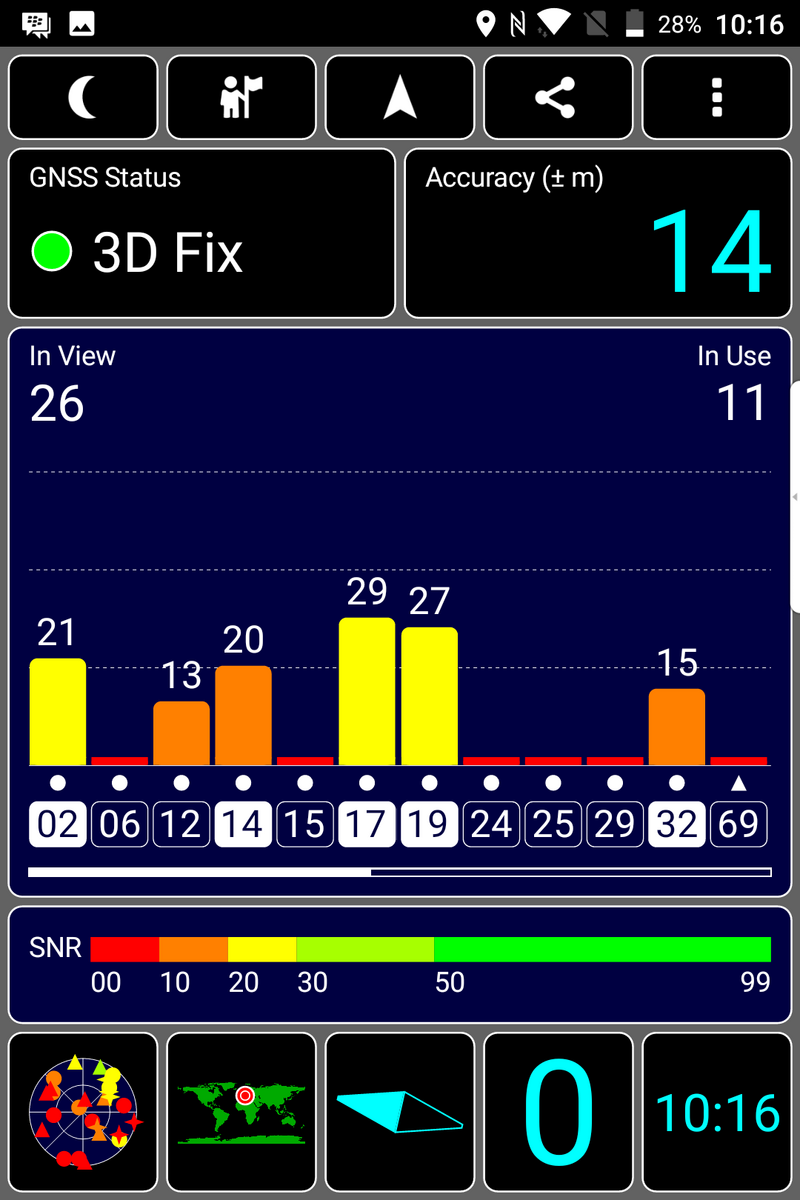Tap the navigation arrow button
This screenshot has width=800, height=1200.
click(400, 97)
